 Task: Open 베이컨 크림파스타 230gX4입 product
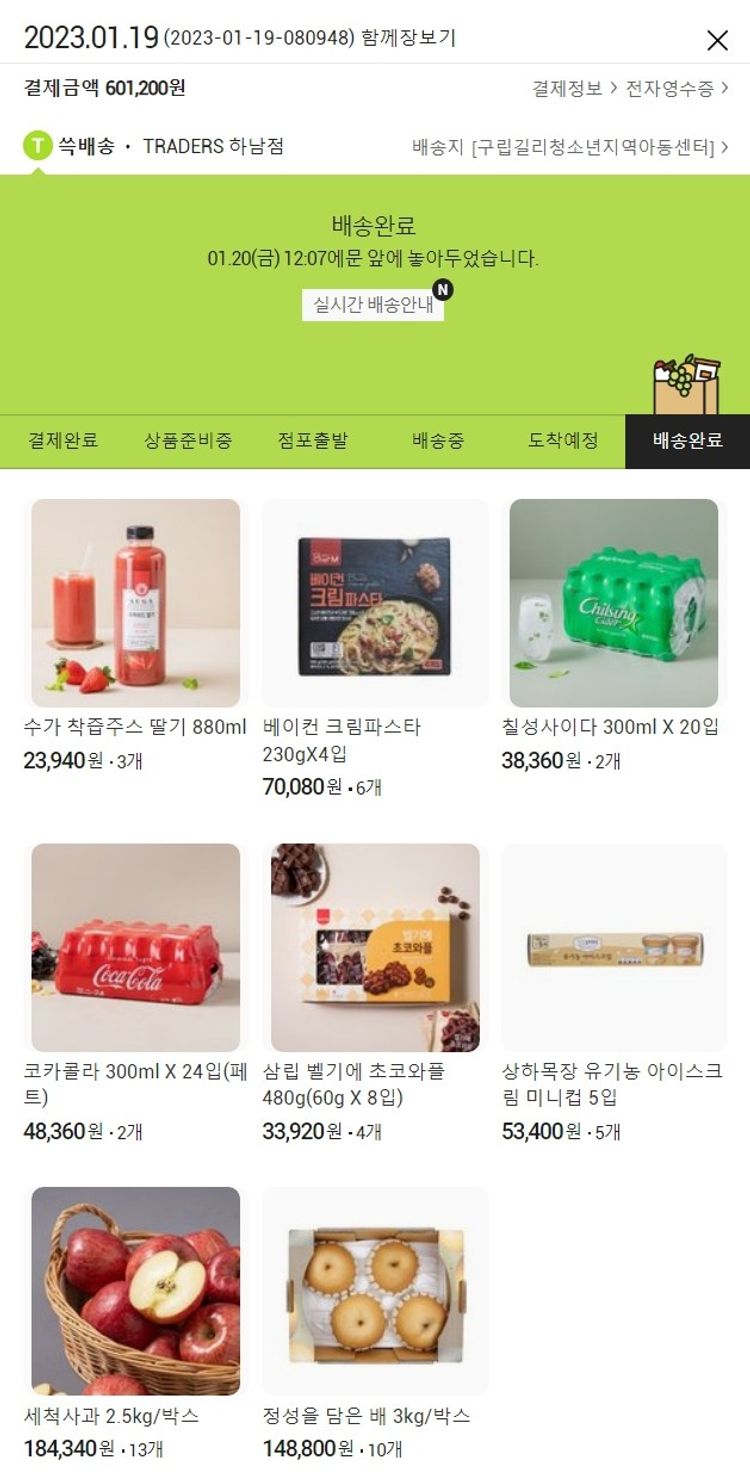375,603
